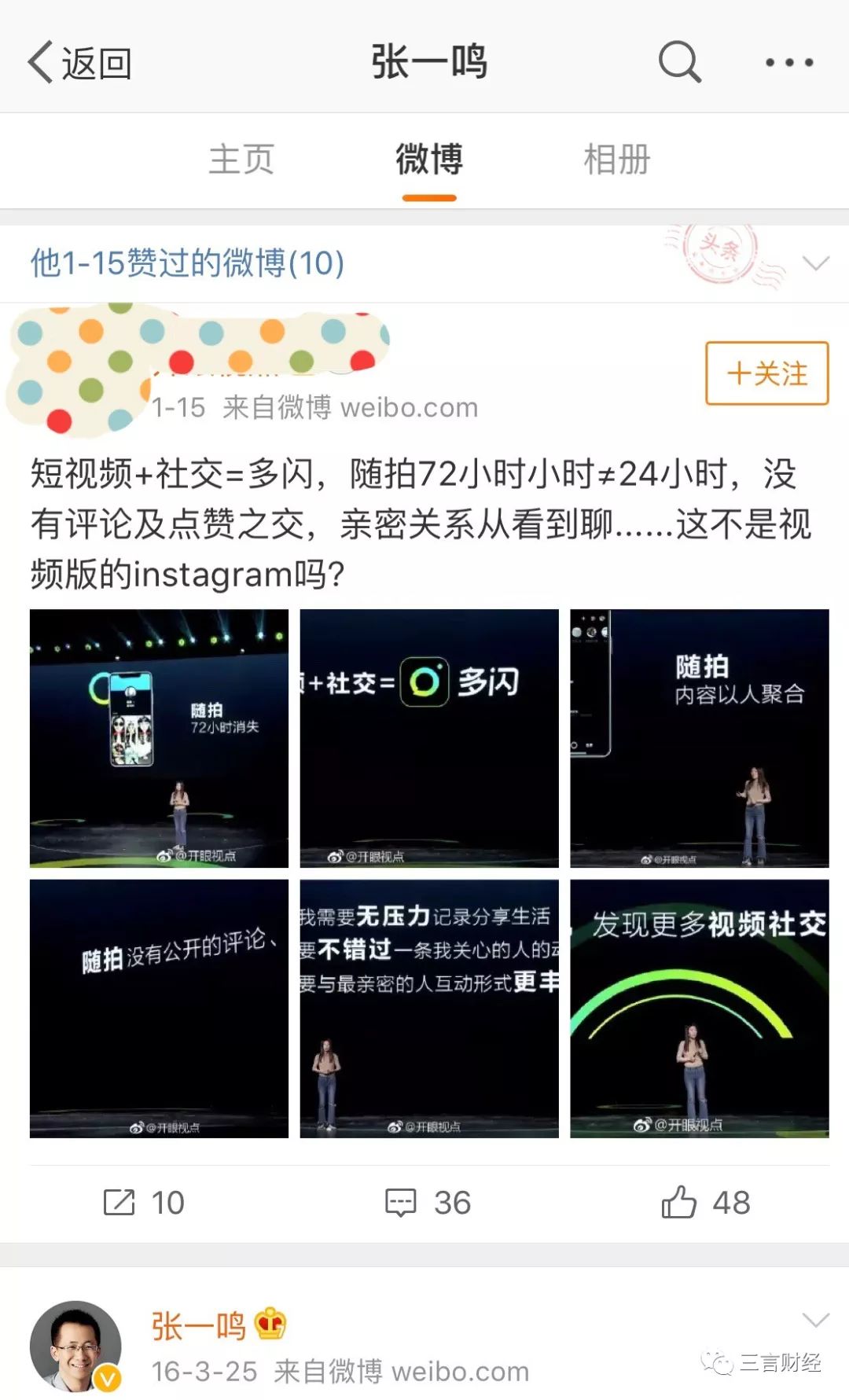Repost the 多闪 post with 10 reposts
Viewport: 849px width, 1400px height.
(x=144, y=1203)
